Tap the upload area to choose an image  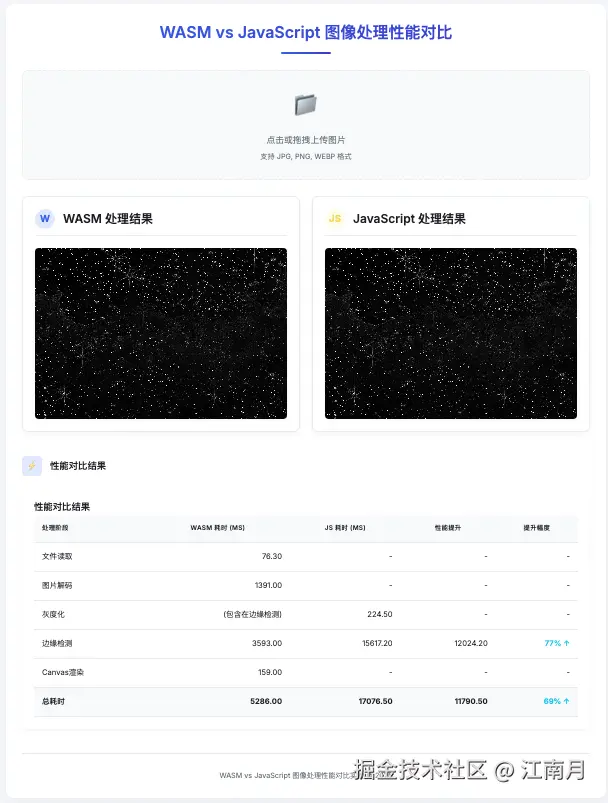(x=305, y=125)
